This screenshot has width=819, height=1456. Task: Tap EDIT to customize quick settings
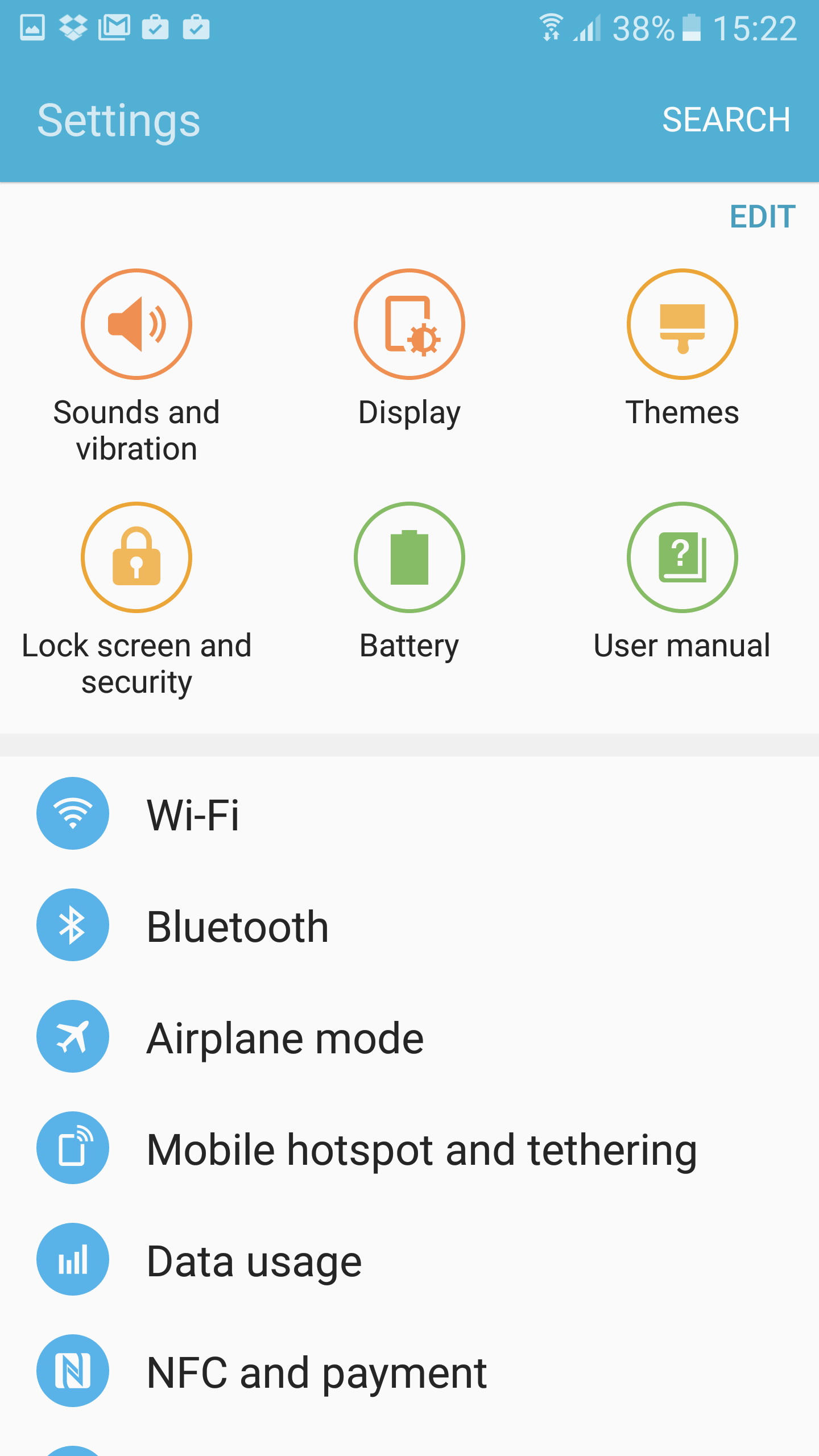tap(762, 217)
